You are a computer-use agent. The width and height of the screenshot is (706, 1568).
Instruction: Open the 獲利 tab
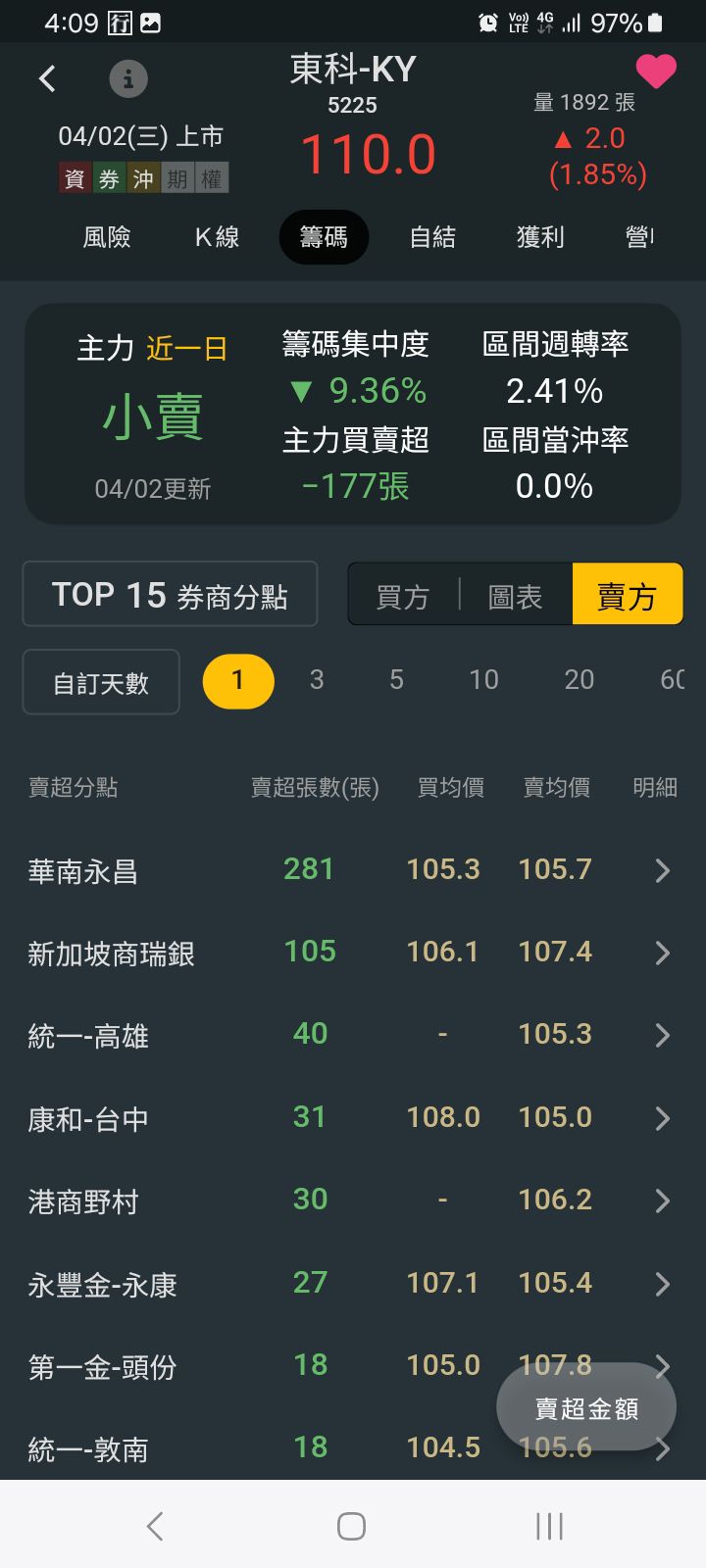[x=540, y=237]
